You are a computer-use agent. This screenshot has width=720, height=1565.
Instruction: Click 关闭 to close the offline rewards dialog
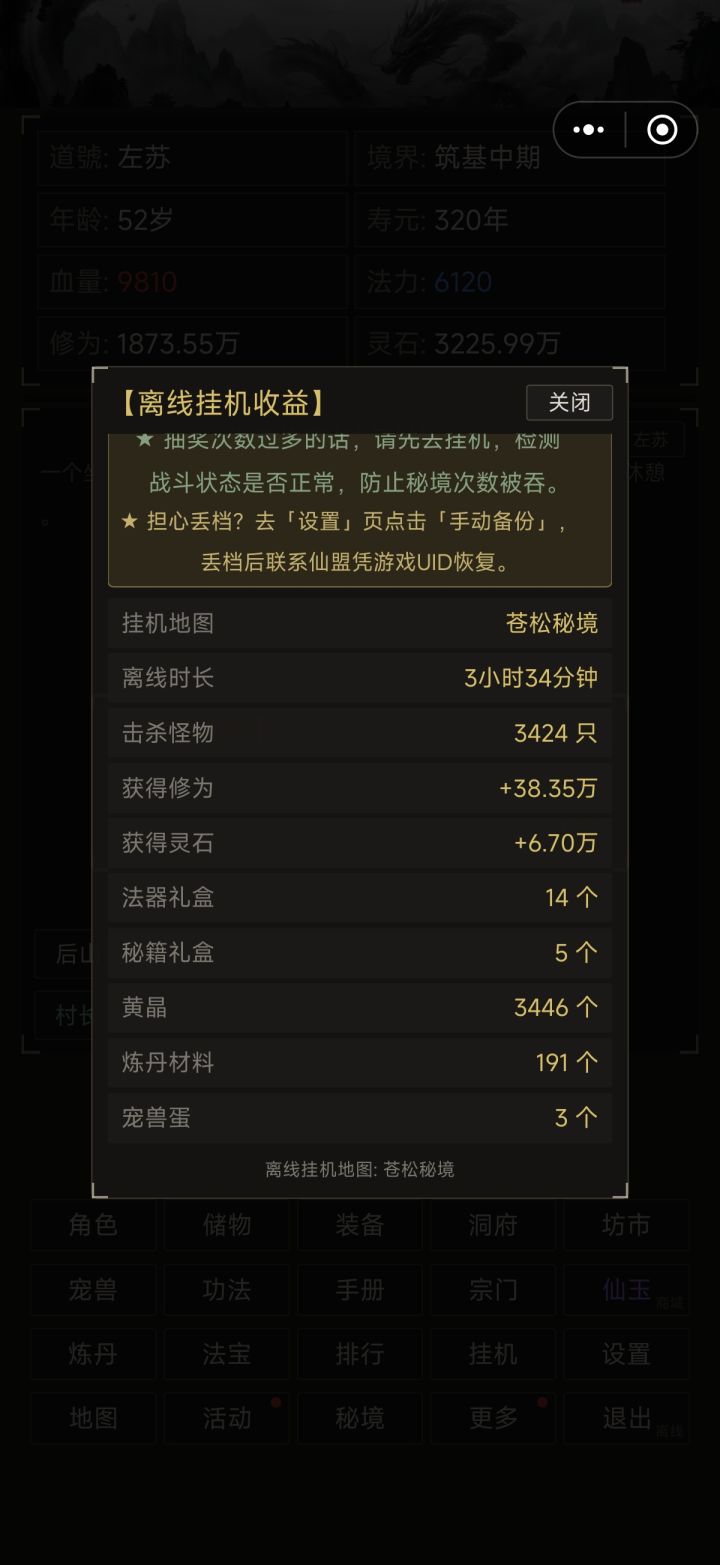pyautogui.click(x=569, y=402)
